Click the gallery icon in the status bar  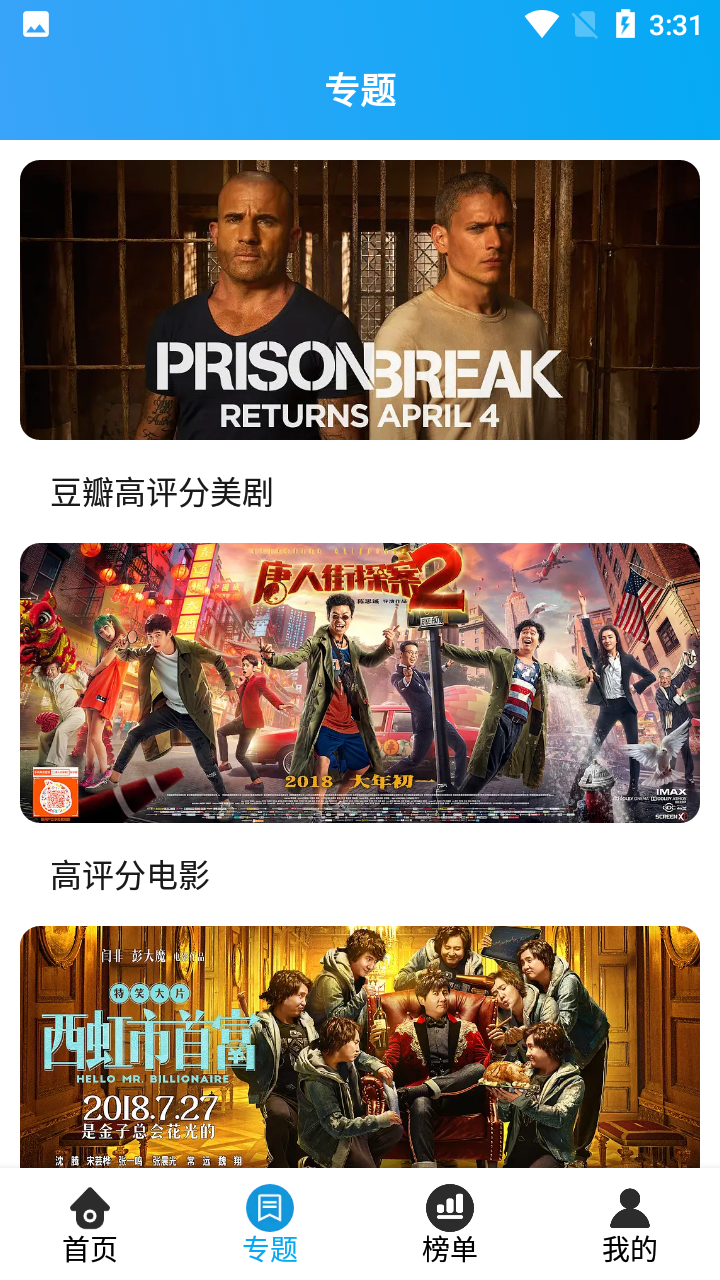tap(34, 24)
